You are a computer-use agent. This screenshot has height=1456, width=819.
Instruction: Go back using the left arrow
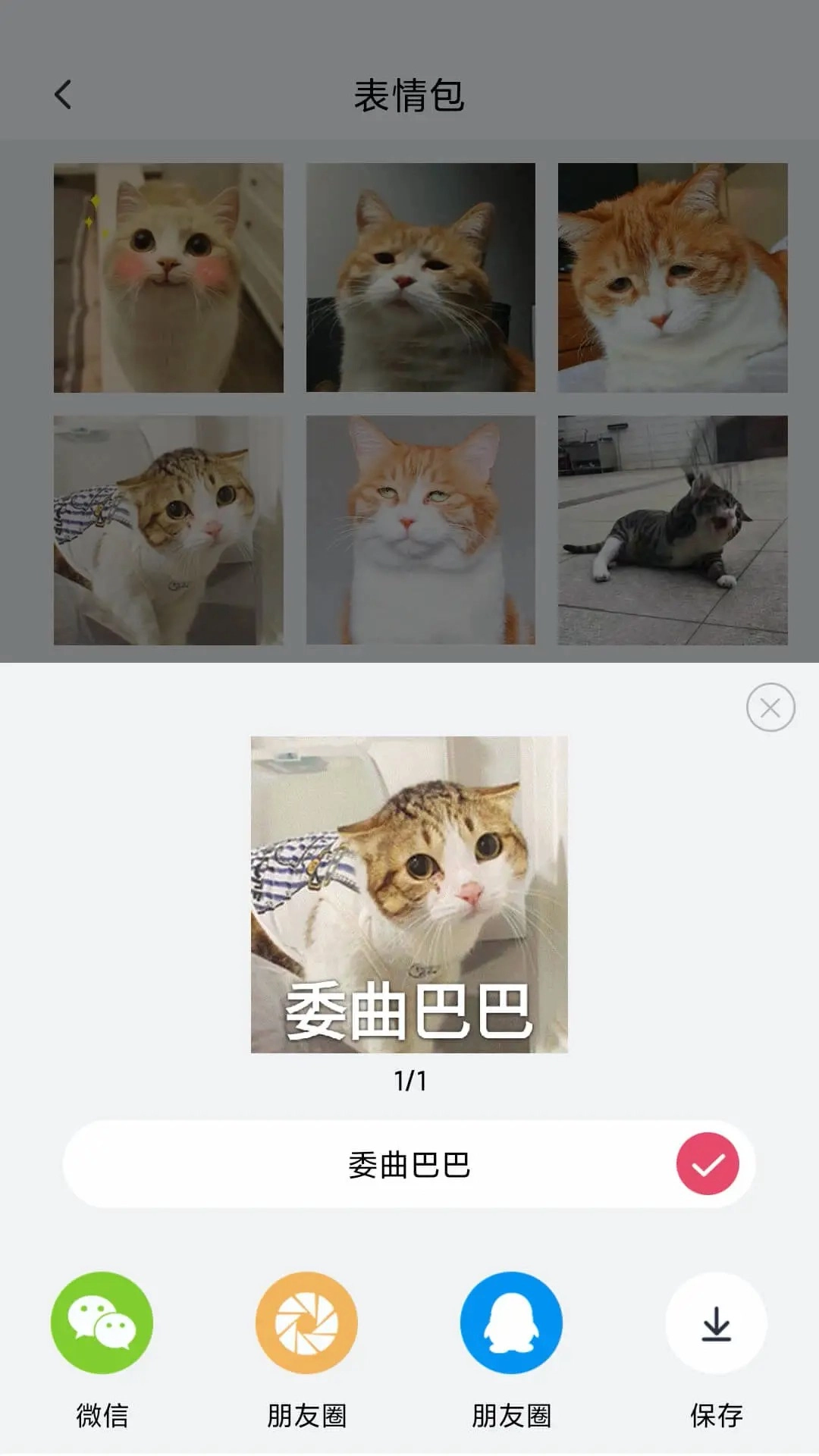point(63,94)
